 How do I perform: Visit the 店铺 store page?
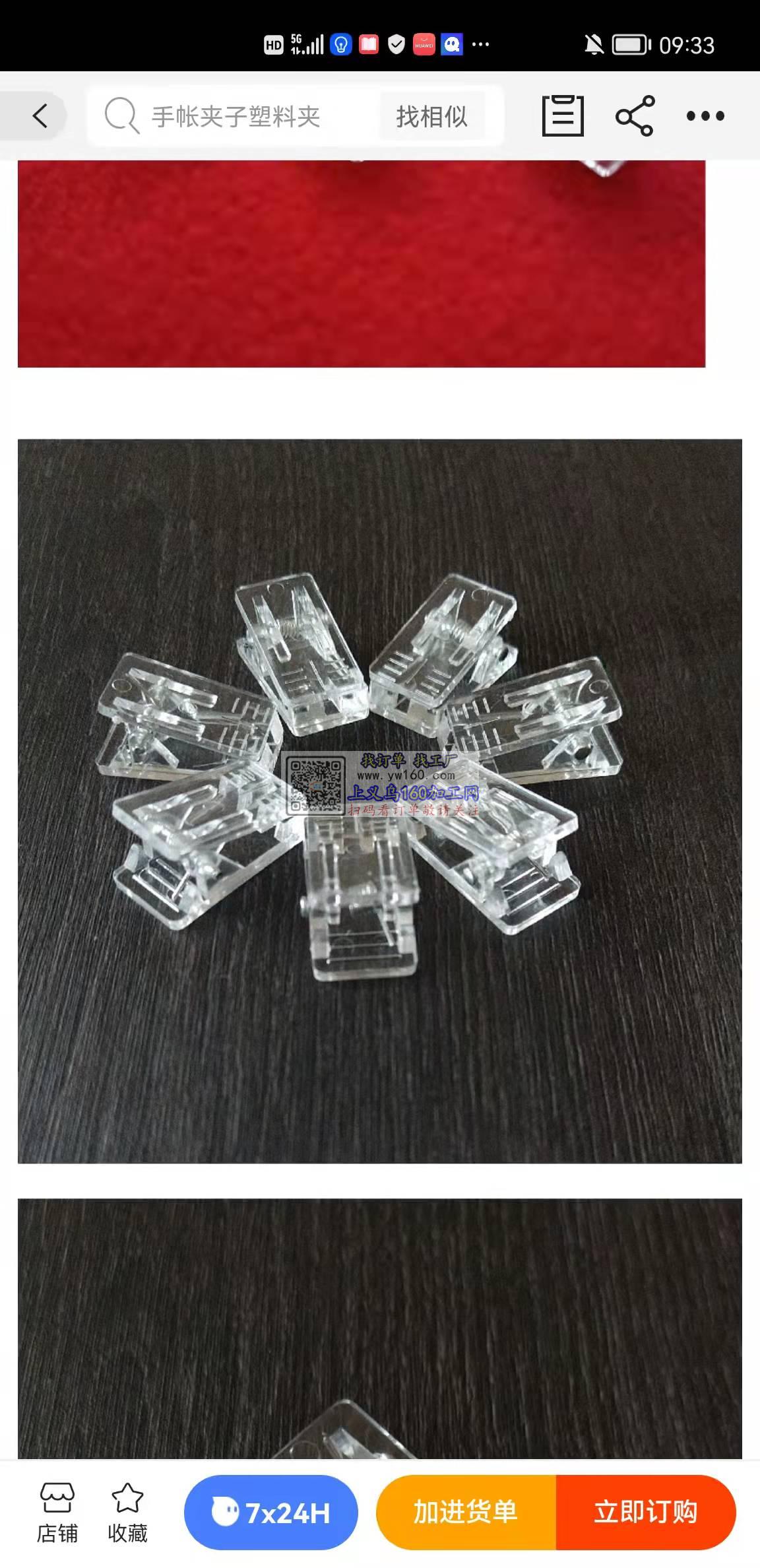click(x=57, y=1513)
